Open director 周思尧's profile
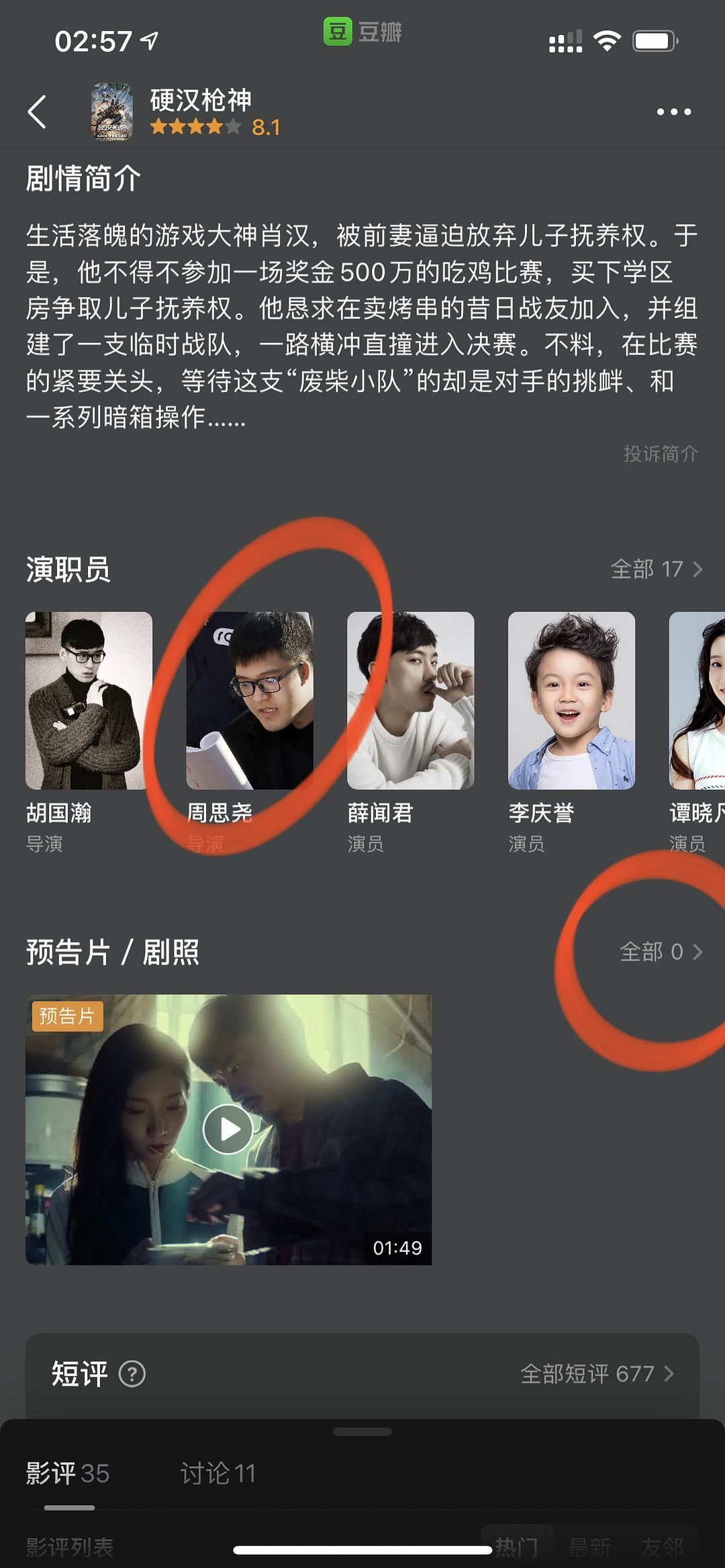 [249, 700]
